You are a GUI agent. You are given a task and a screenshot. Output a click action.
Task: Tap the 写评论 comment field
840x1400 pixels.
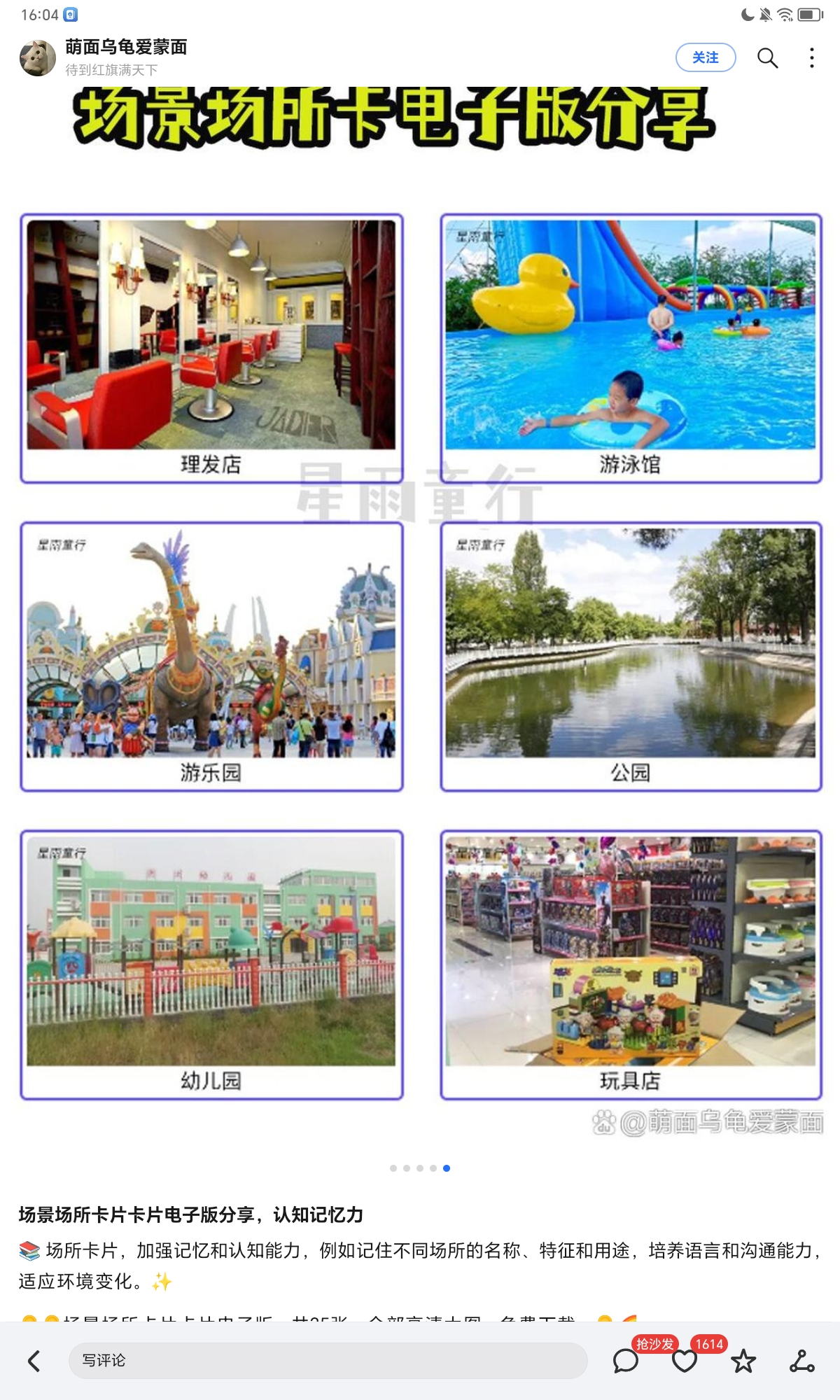(328, 1361)
